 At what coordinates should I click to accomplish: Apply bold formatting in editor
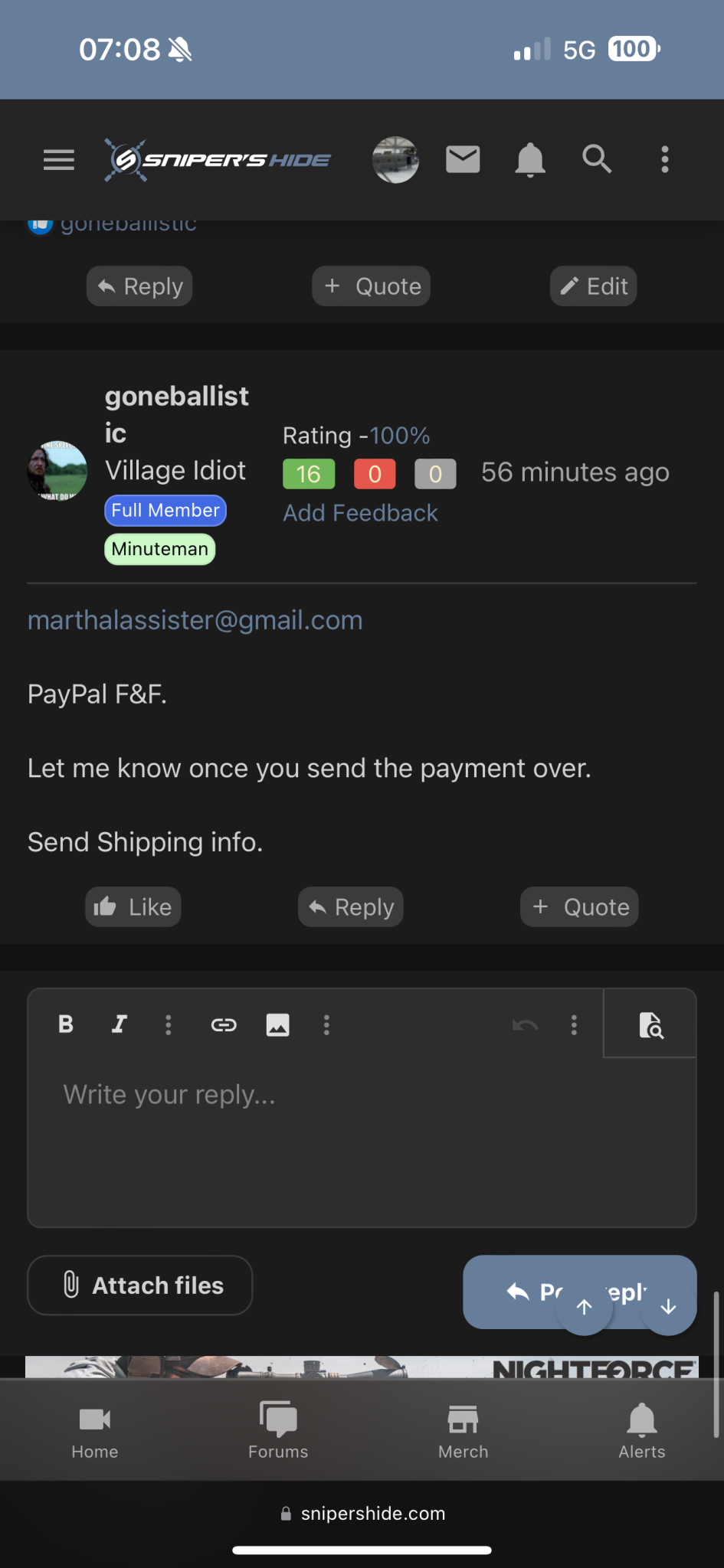tap(66, 1024)
